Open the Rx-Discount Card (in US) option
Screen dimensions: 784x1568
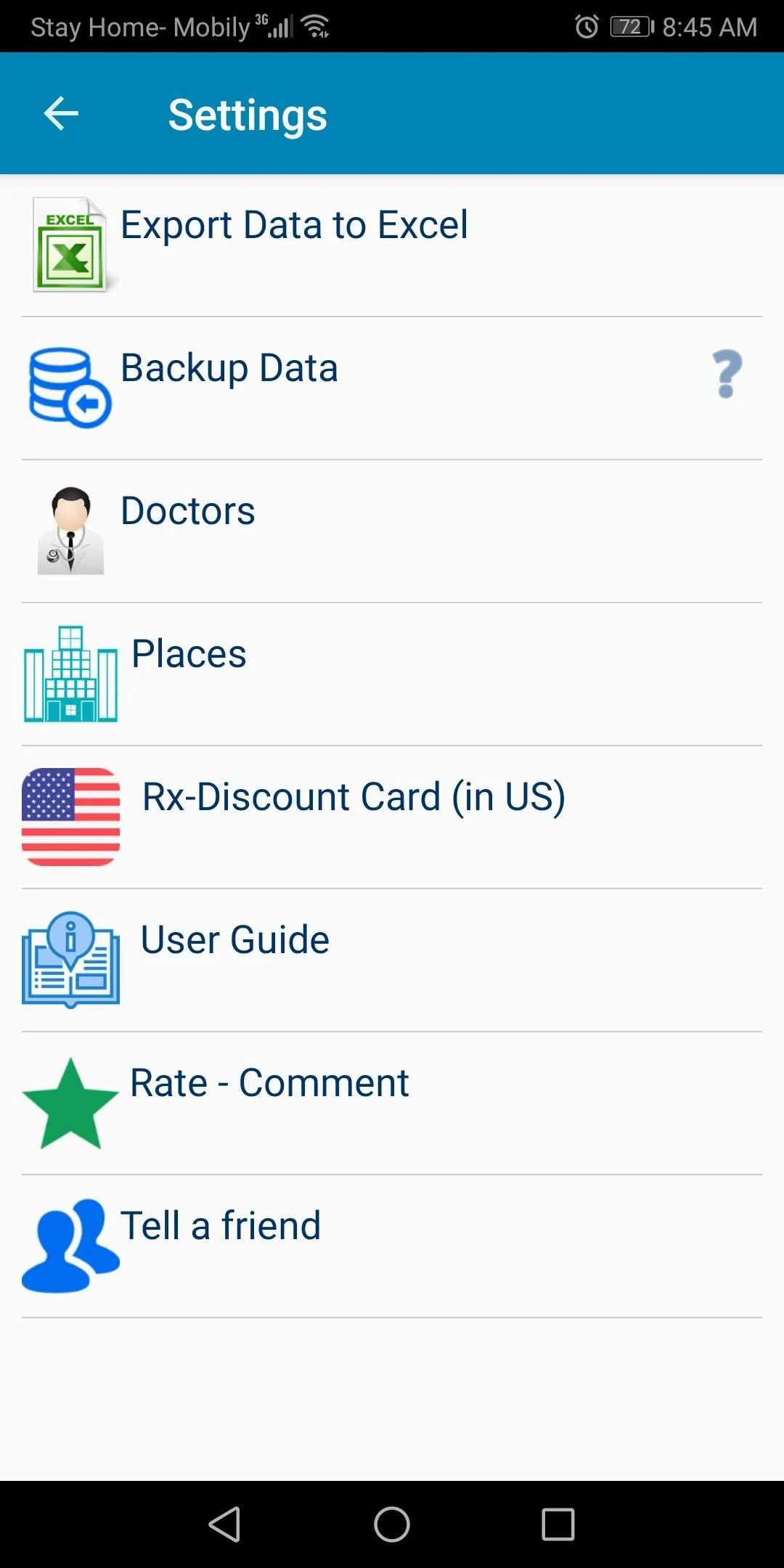point(354,796)
